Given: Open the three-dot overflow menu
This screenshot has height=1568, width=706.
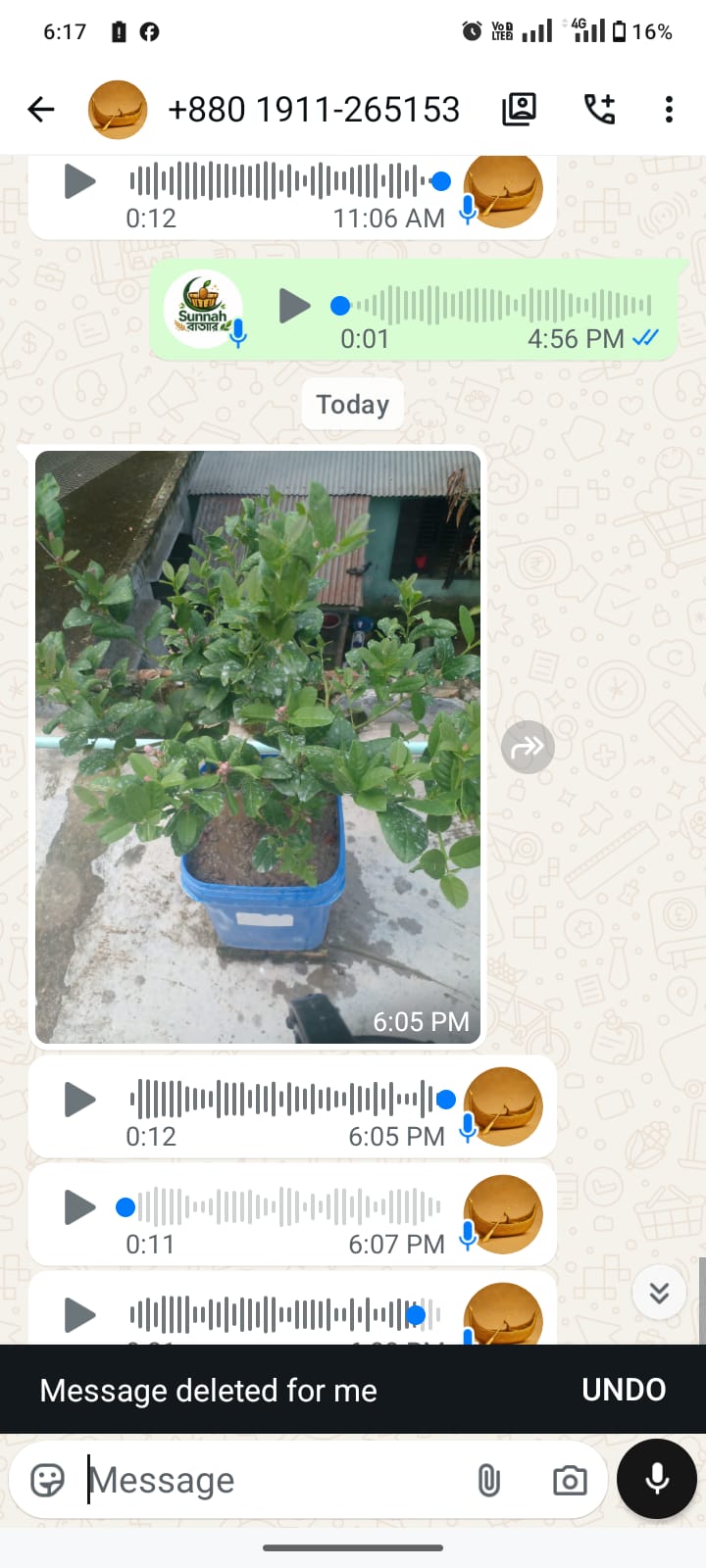Looking at the screenshot, I should [x=669, y=109].
